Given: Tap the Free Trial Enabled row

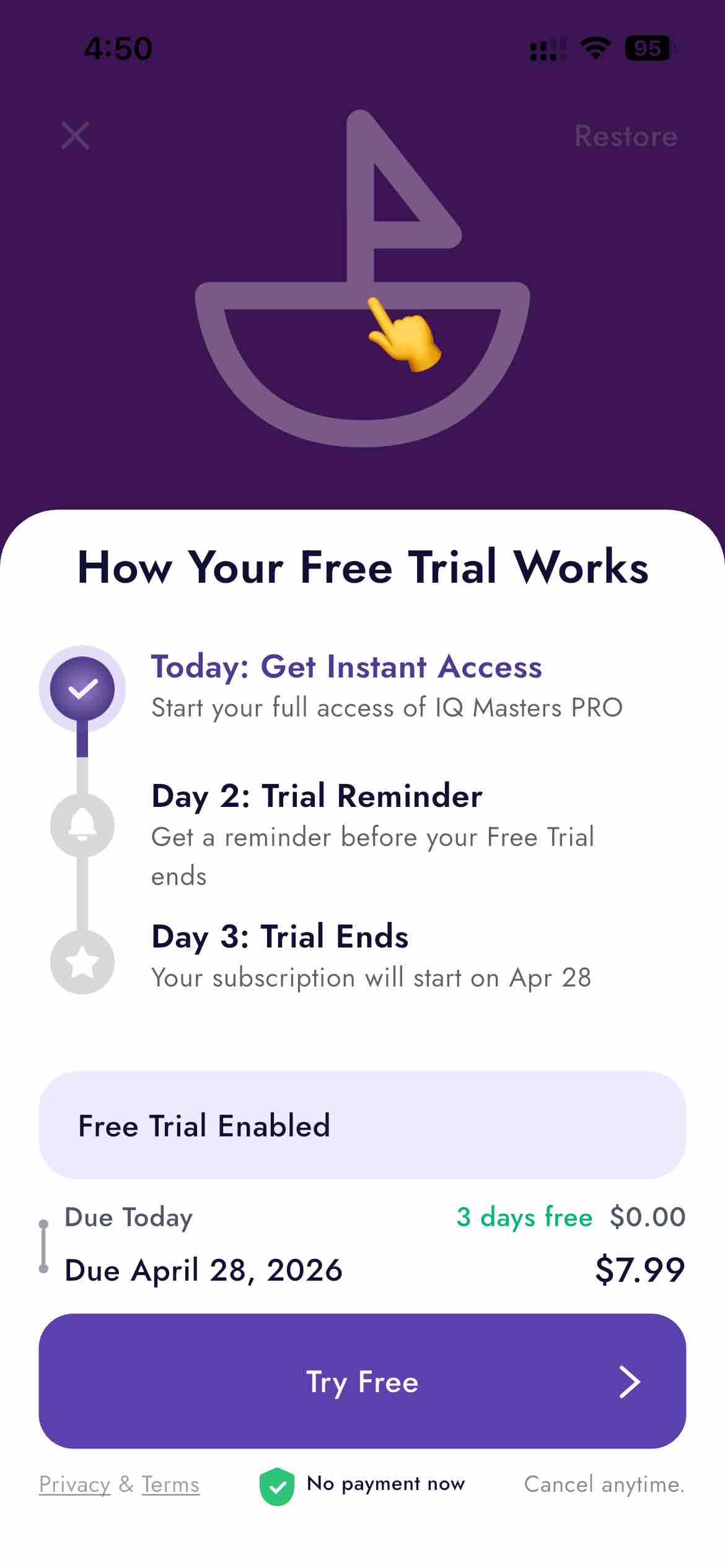Looking at the screenshot, I should pyautogui.click(x=362, y=1125).
